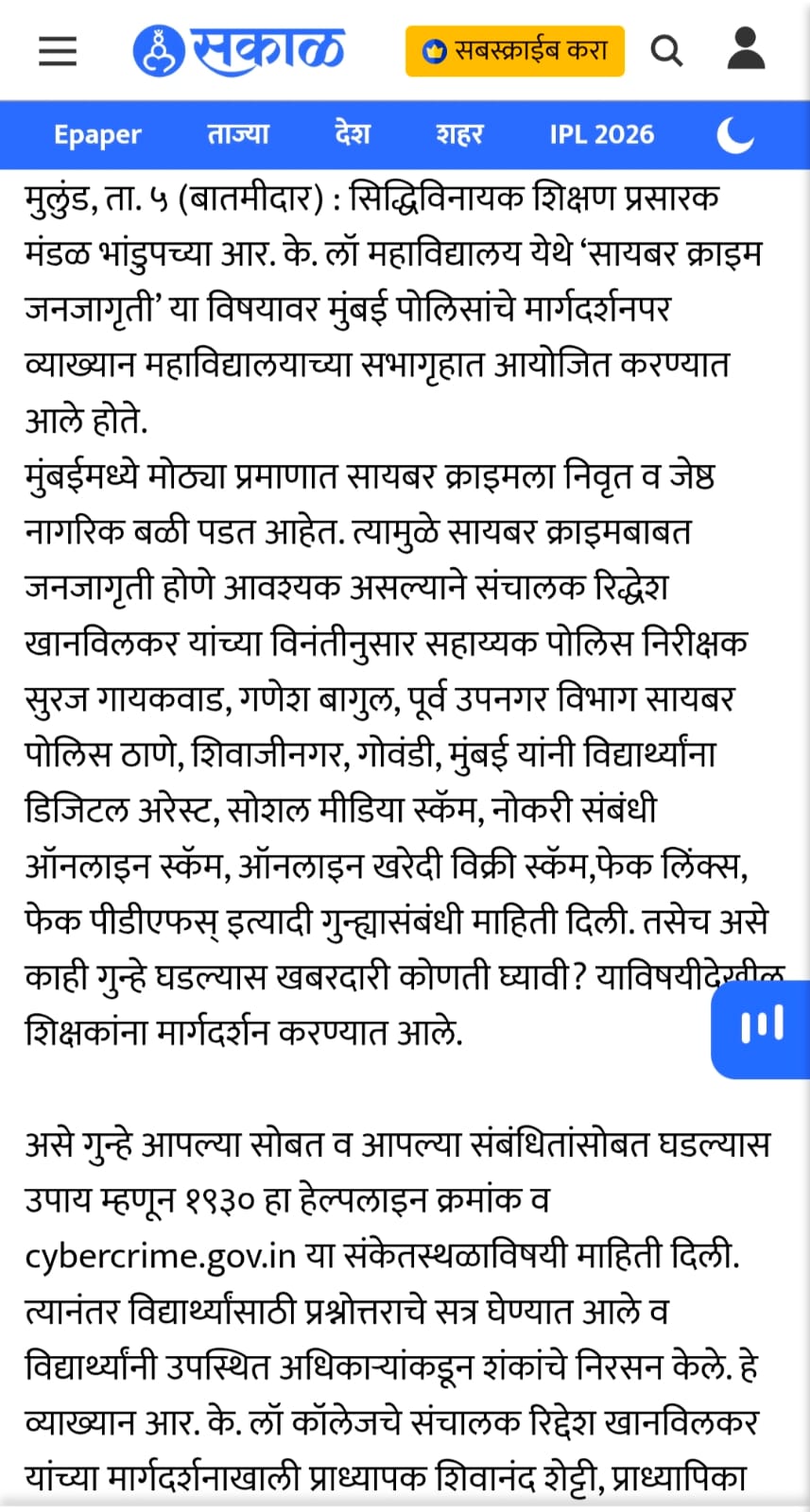Viewport: 810px width, 1512px height.
Task: Tap the blue floating audio bars button
Action: [x=762, y=1028]
